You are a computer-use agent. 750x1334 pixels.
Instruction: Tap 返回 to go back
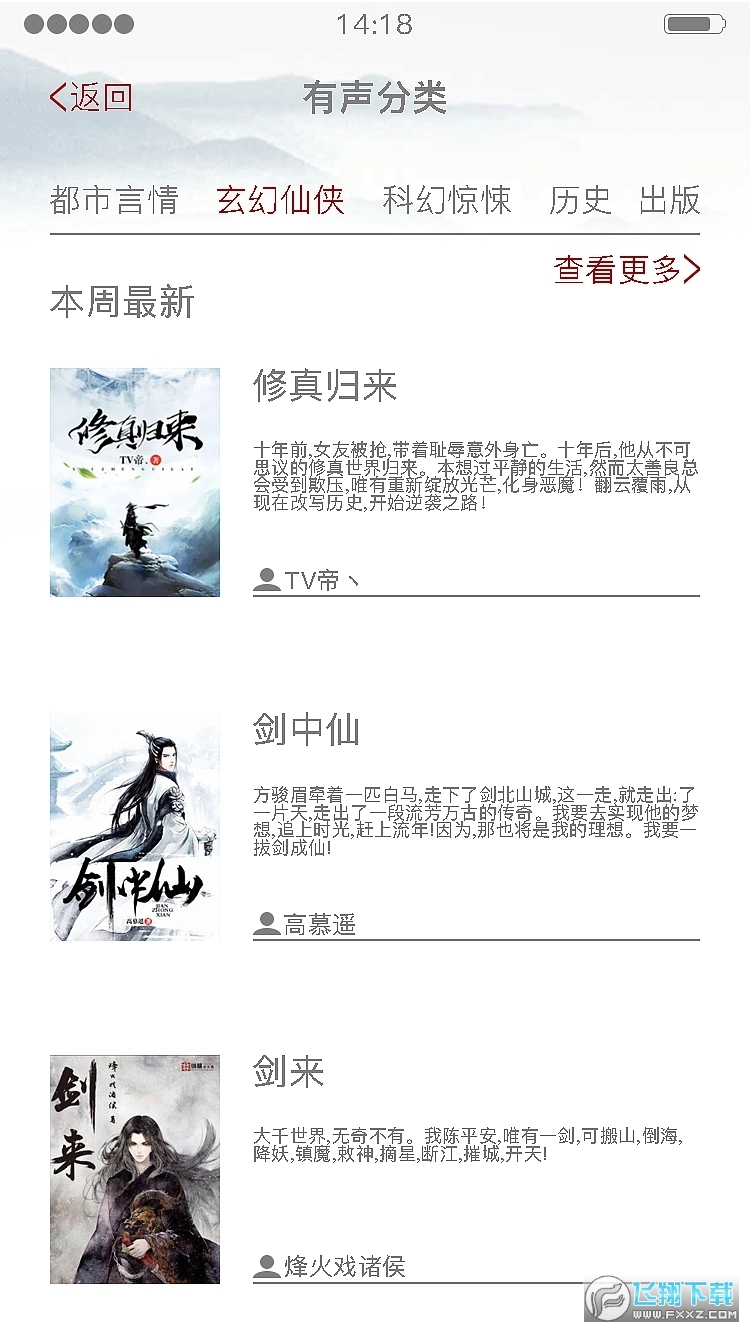point(95,97)
